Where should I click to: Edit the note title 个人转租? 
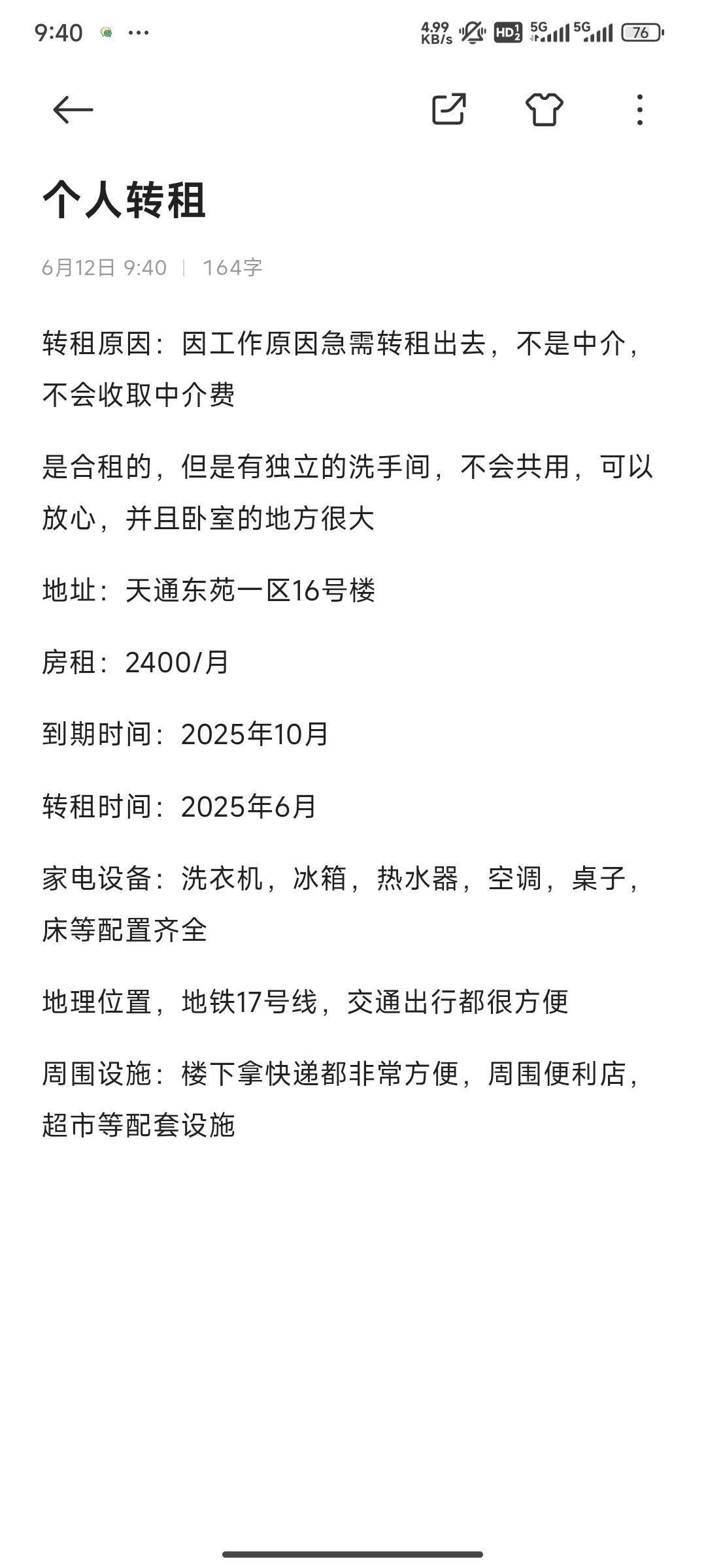tap(124, 200)
